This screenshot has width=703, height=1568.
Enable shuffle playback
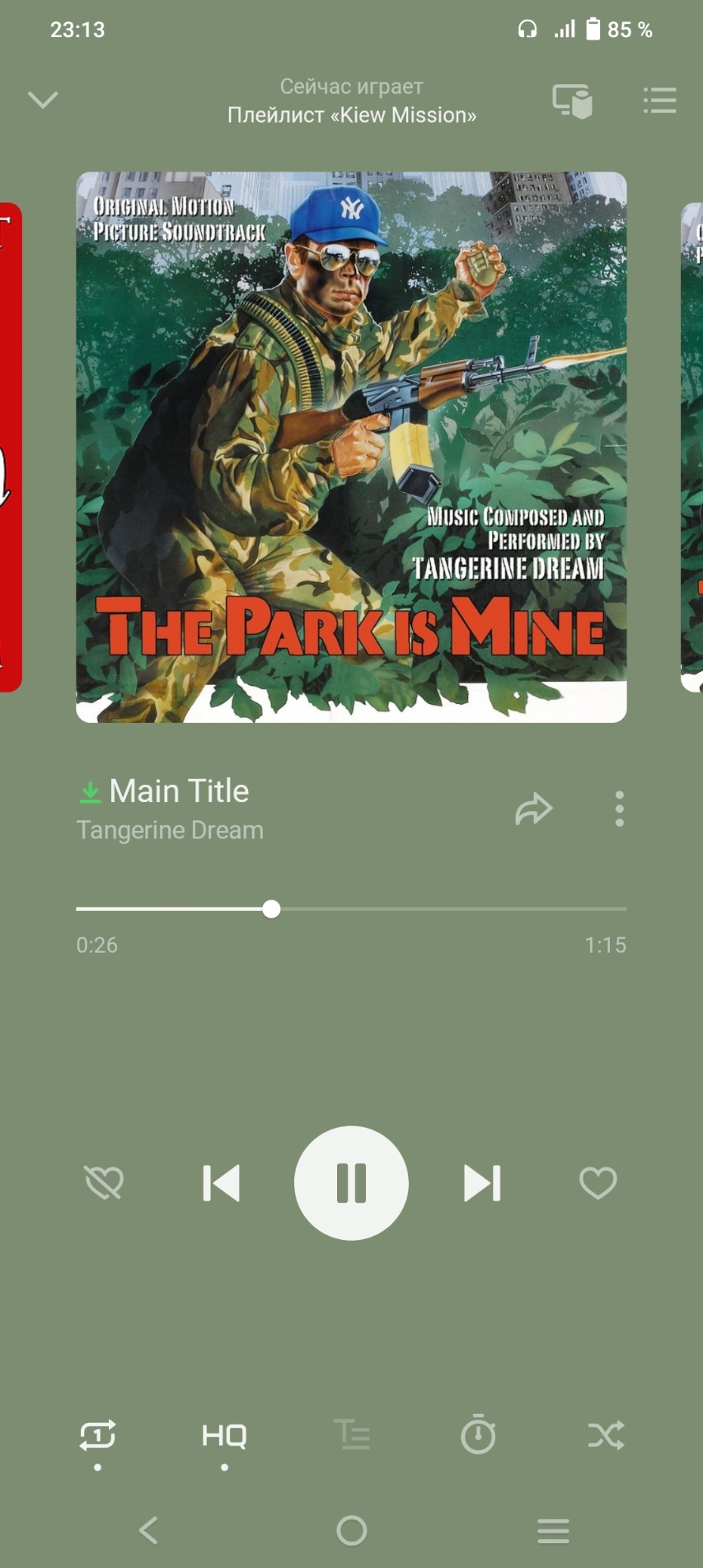click(x=606, y=1435)
